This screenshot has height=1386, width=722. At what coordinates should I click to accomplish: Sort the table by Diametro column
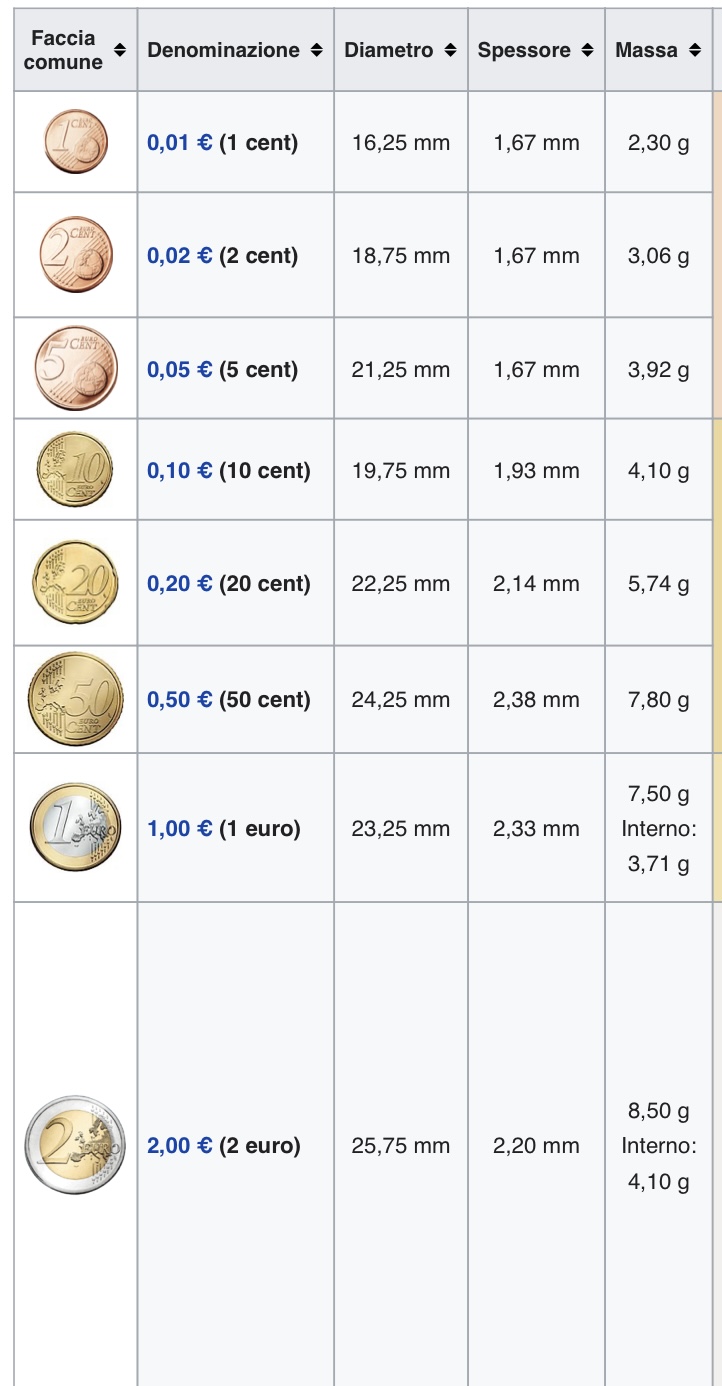tap(400, 50)
